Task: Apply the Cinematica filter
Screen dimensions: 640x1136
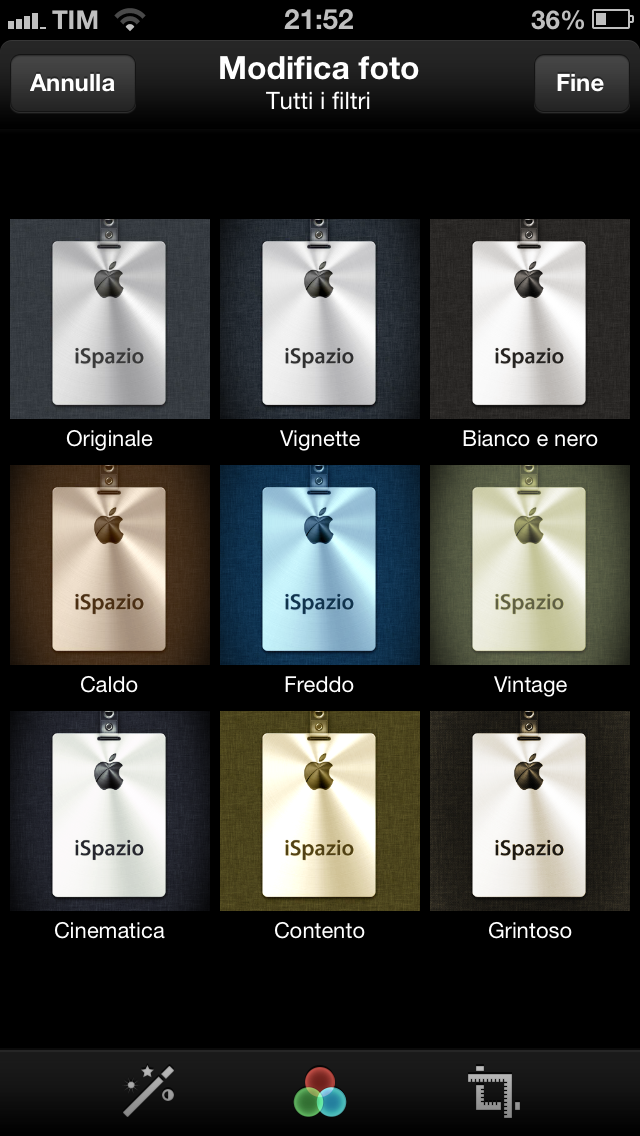Action: 110,810
